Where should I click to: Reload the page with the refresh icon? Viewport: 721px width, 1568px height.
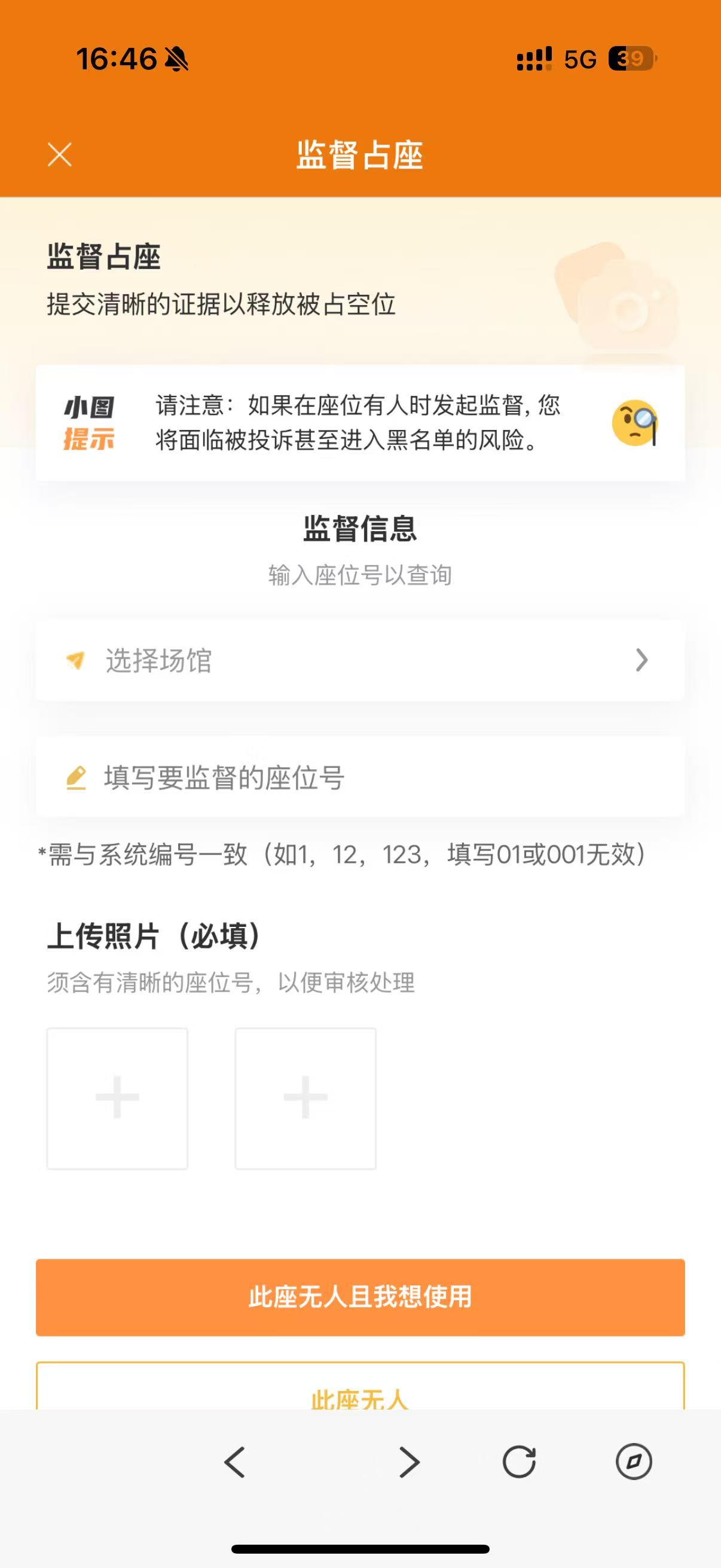519,1462
